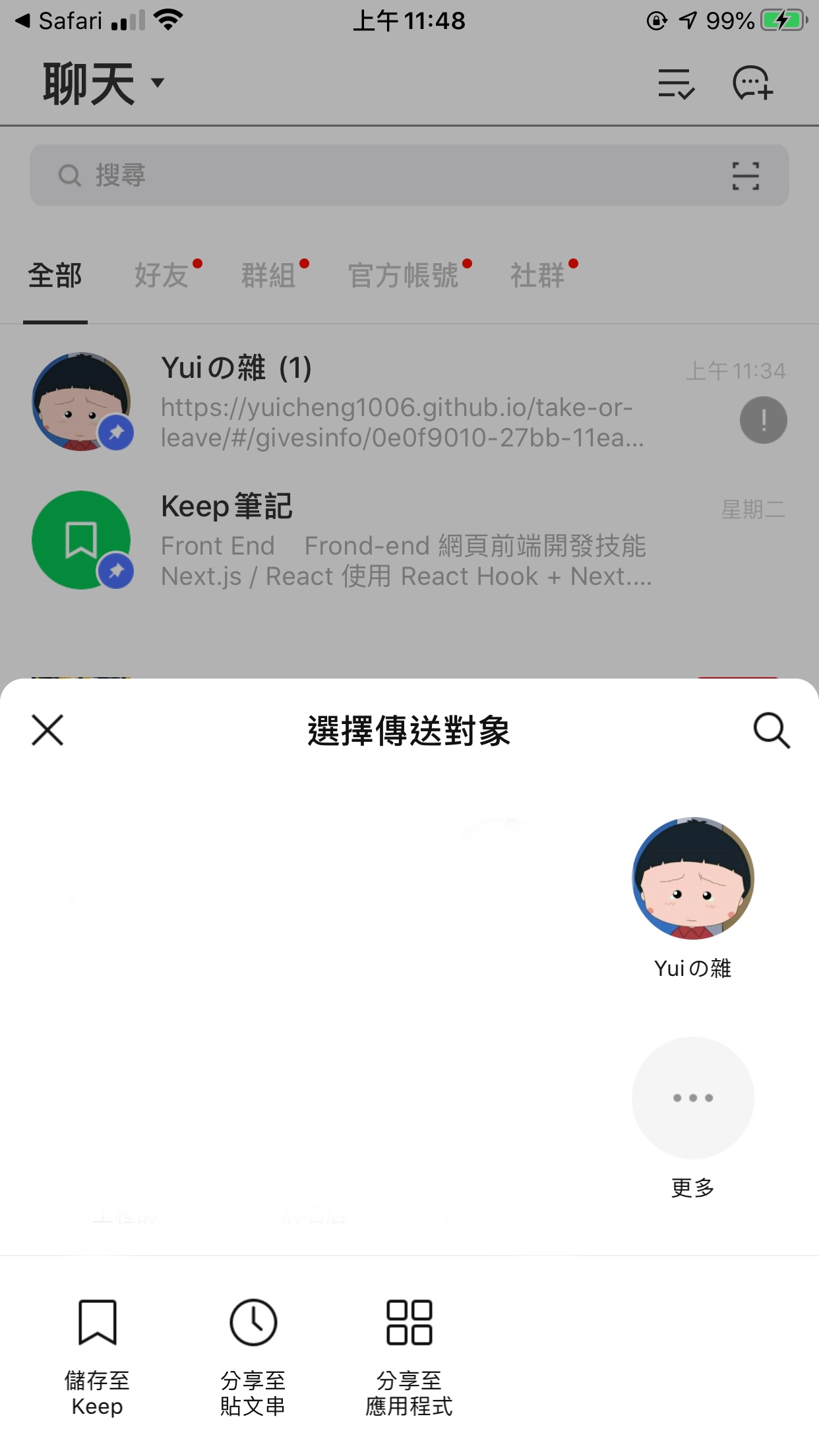Search recipients with the magnifier icon
Viewport: 819px width, 1456px height.
pos(771,731)
